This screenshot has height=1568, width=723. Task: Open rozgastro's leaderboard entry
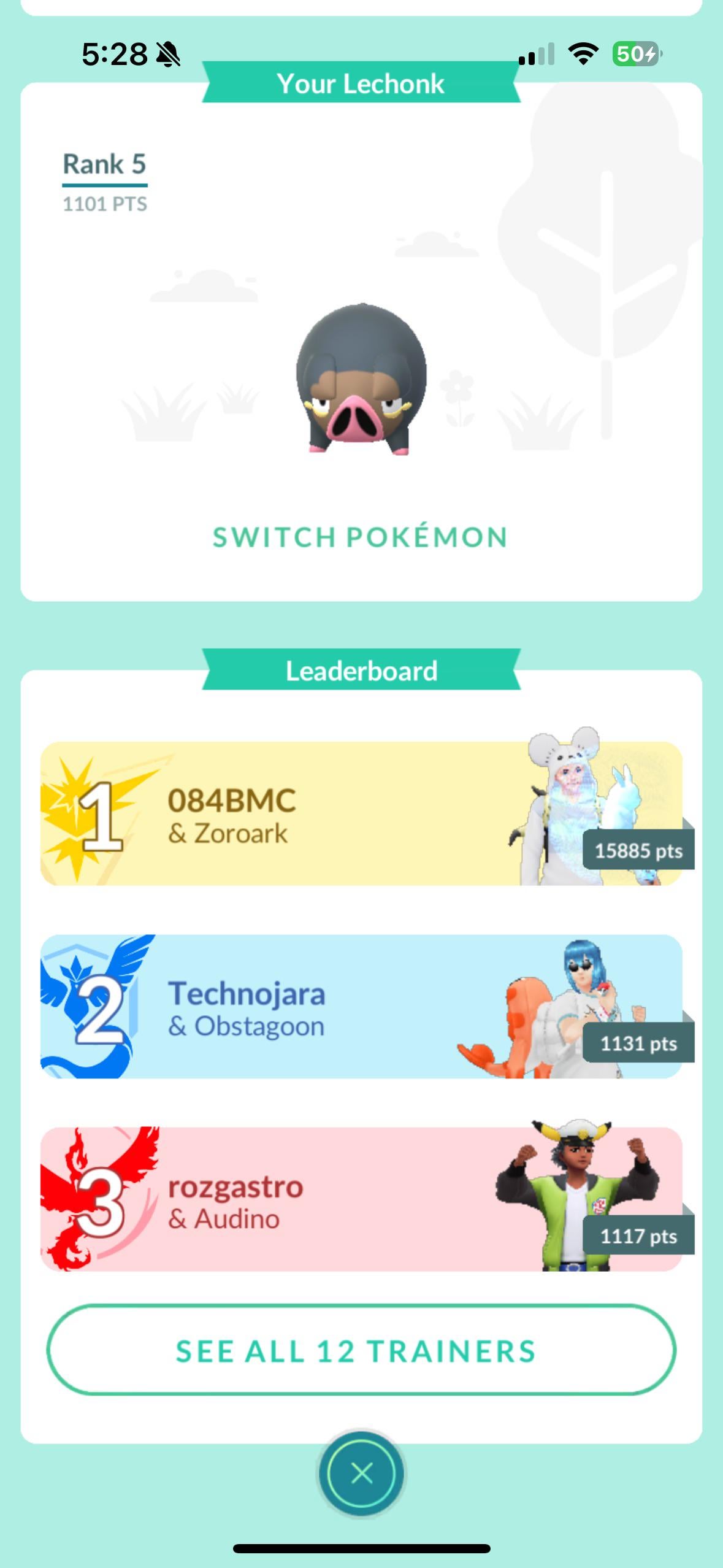click(361, 1199)
